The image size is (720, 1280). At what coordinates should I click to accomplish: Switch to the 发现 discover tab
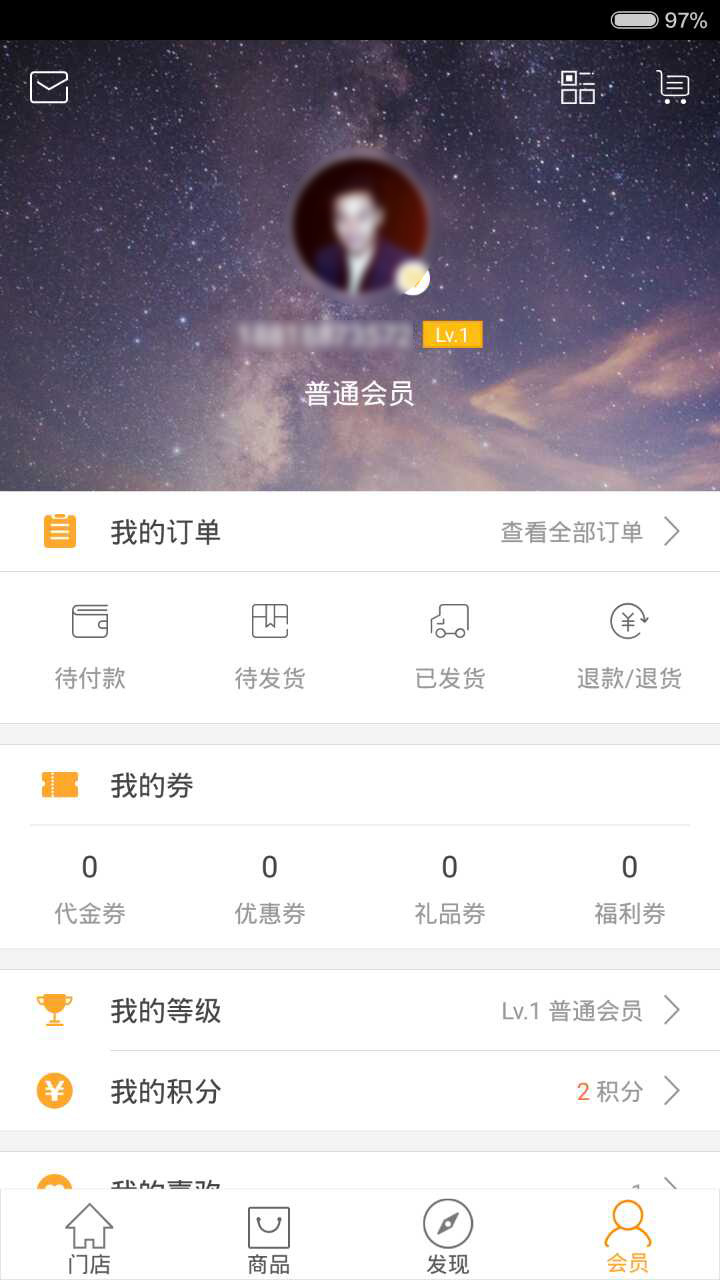pyautogui.click(x=448, y=1238)
